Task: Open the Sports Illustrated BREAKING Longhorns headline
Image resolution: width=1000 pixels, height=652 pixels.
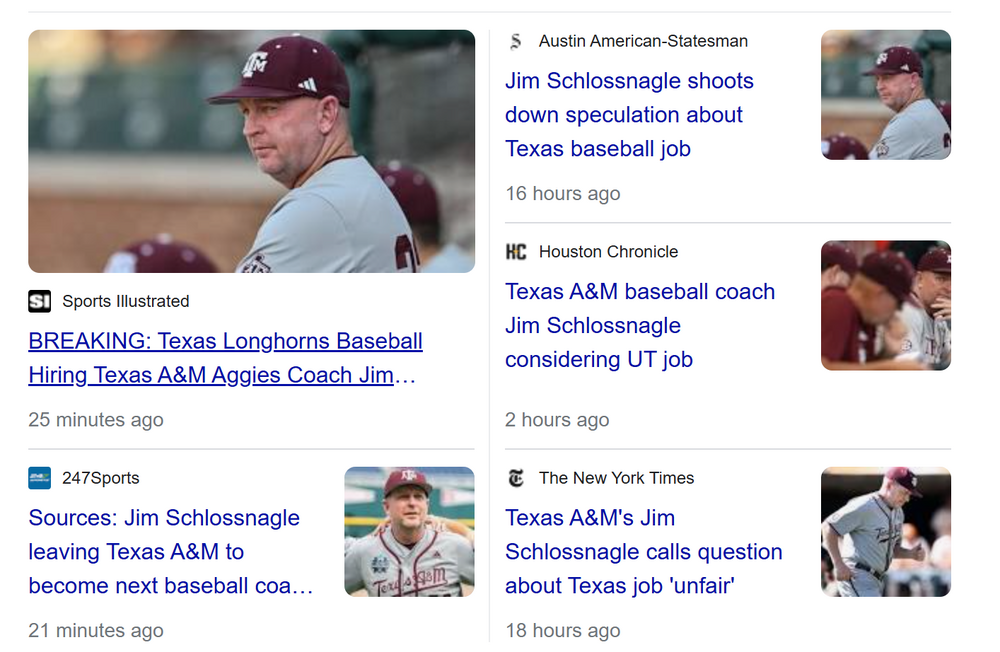Action: pos(225,358)
